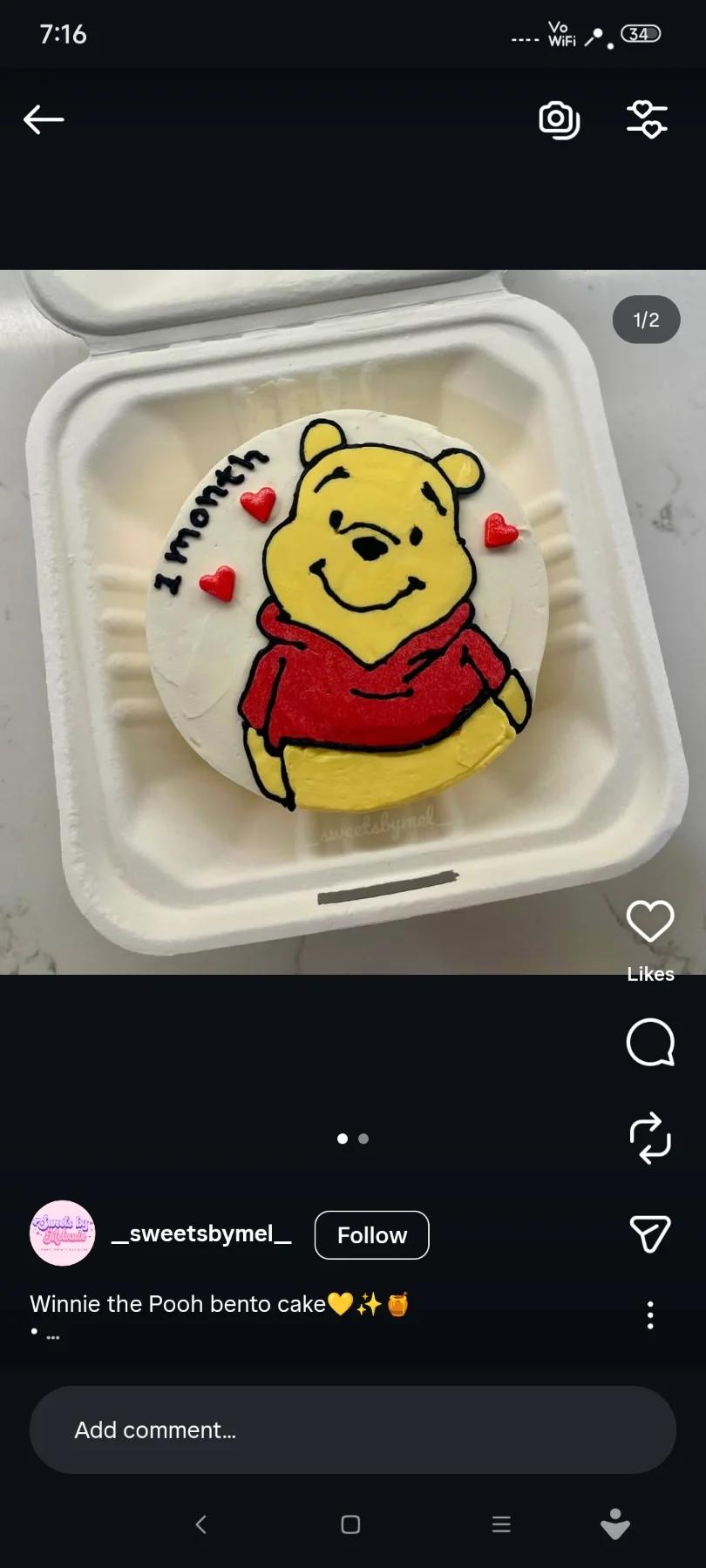The width and height of the screenshot is (706, 1568).
Task: Open the share via message icon
Action: click(650, 1233)
